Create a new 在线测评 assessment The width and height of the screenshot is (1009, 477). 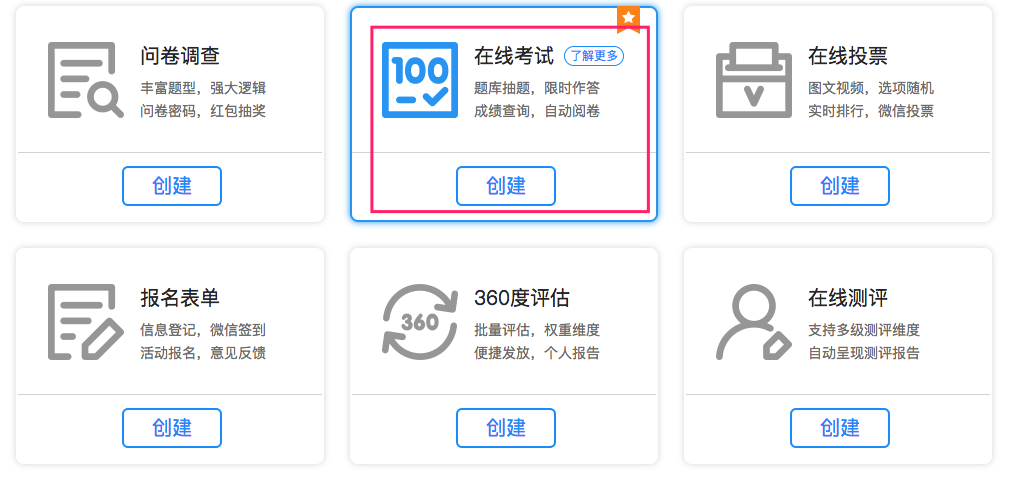pos(839,428)
